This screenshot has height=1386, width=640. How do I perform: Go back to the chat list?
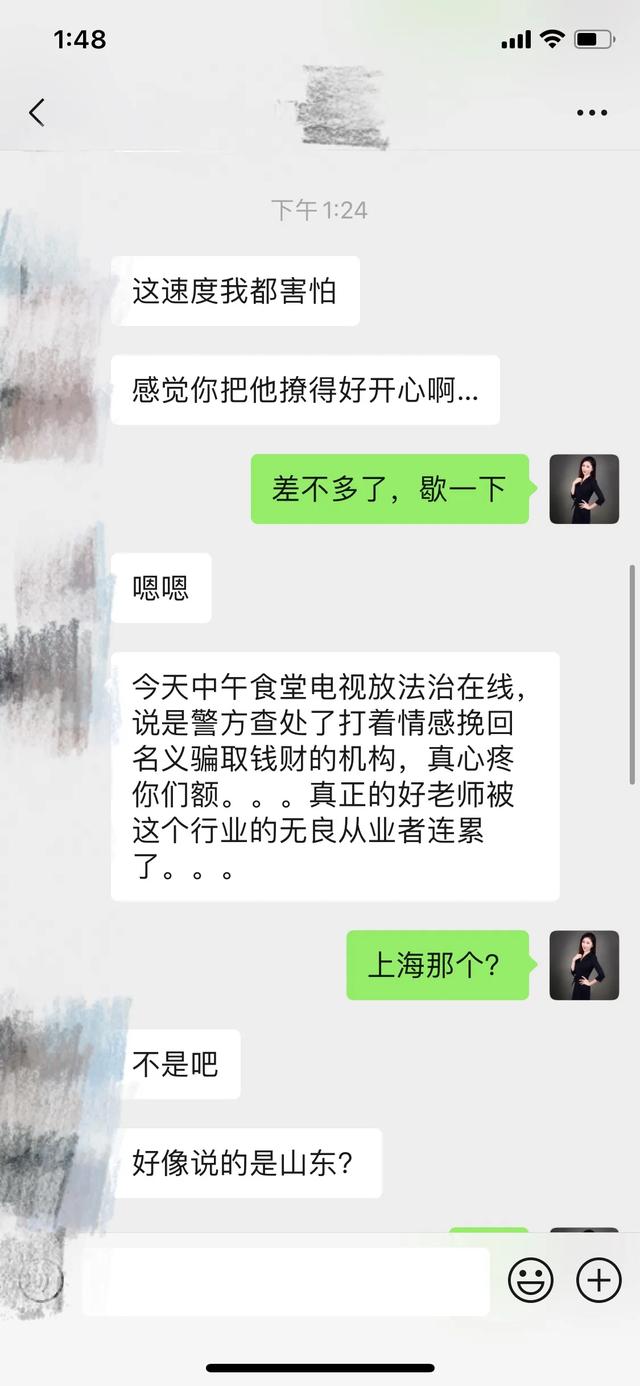tap(37, 113)
